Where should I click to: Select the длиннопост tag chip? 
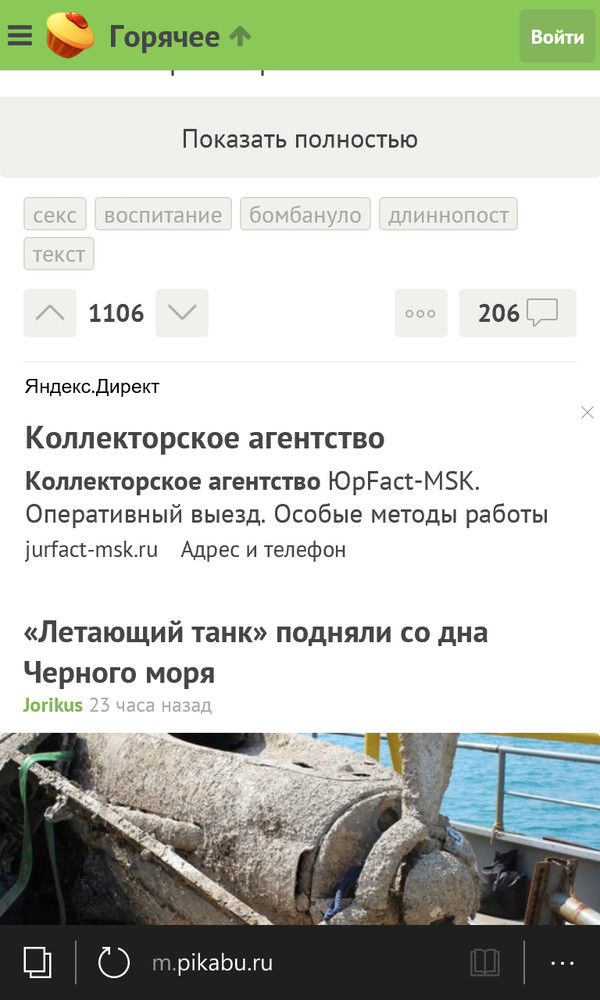point(448,214)
